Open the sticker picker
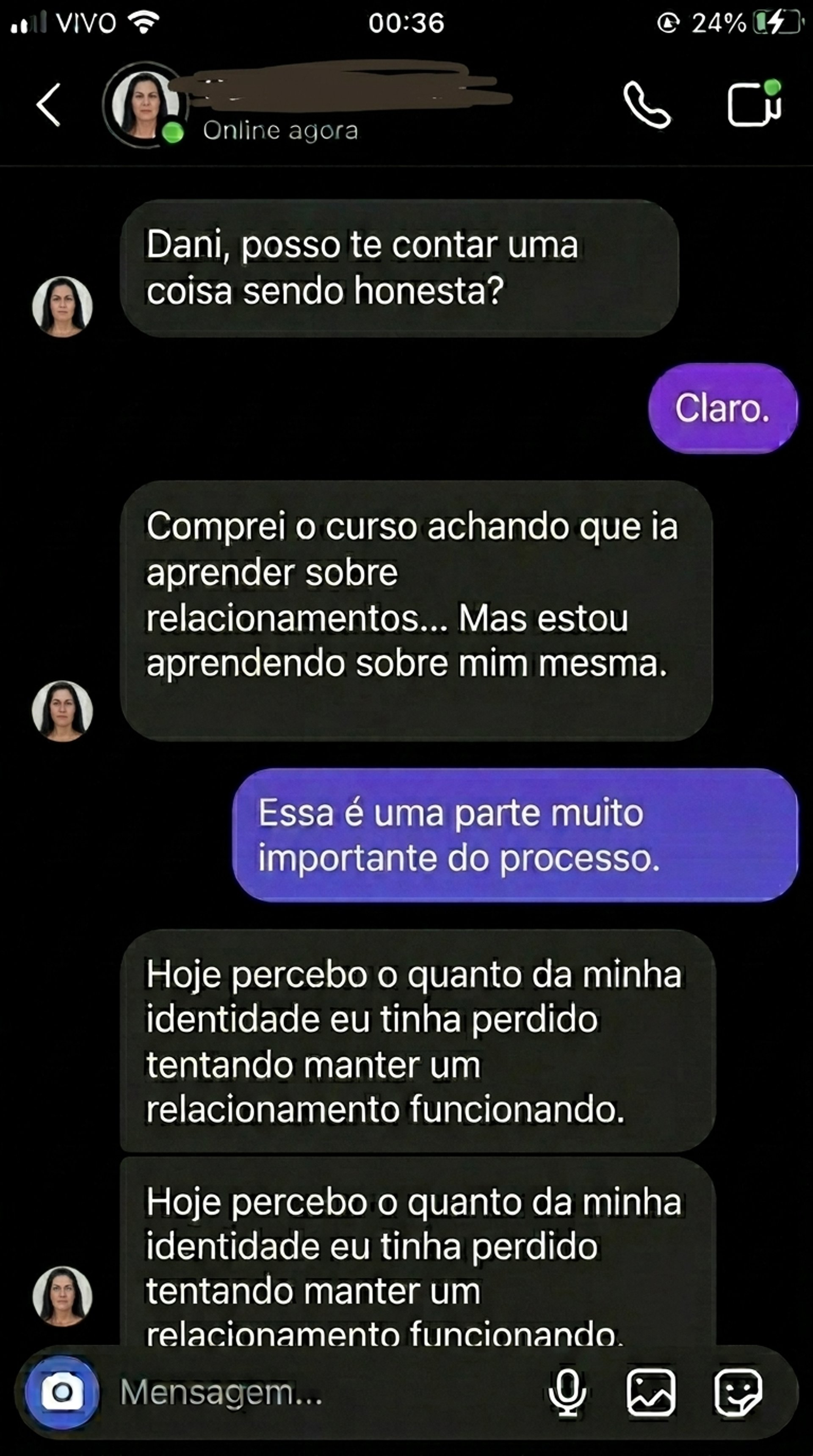 click(737, 1392)
